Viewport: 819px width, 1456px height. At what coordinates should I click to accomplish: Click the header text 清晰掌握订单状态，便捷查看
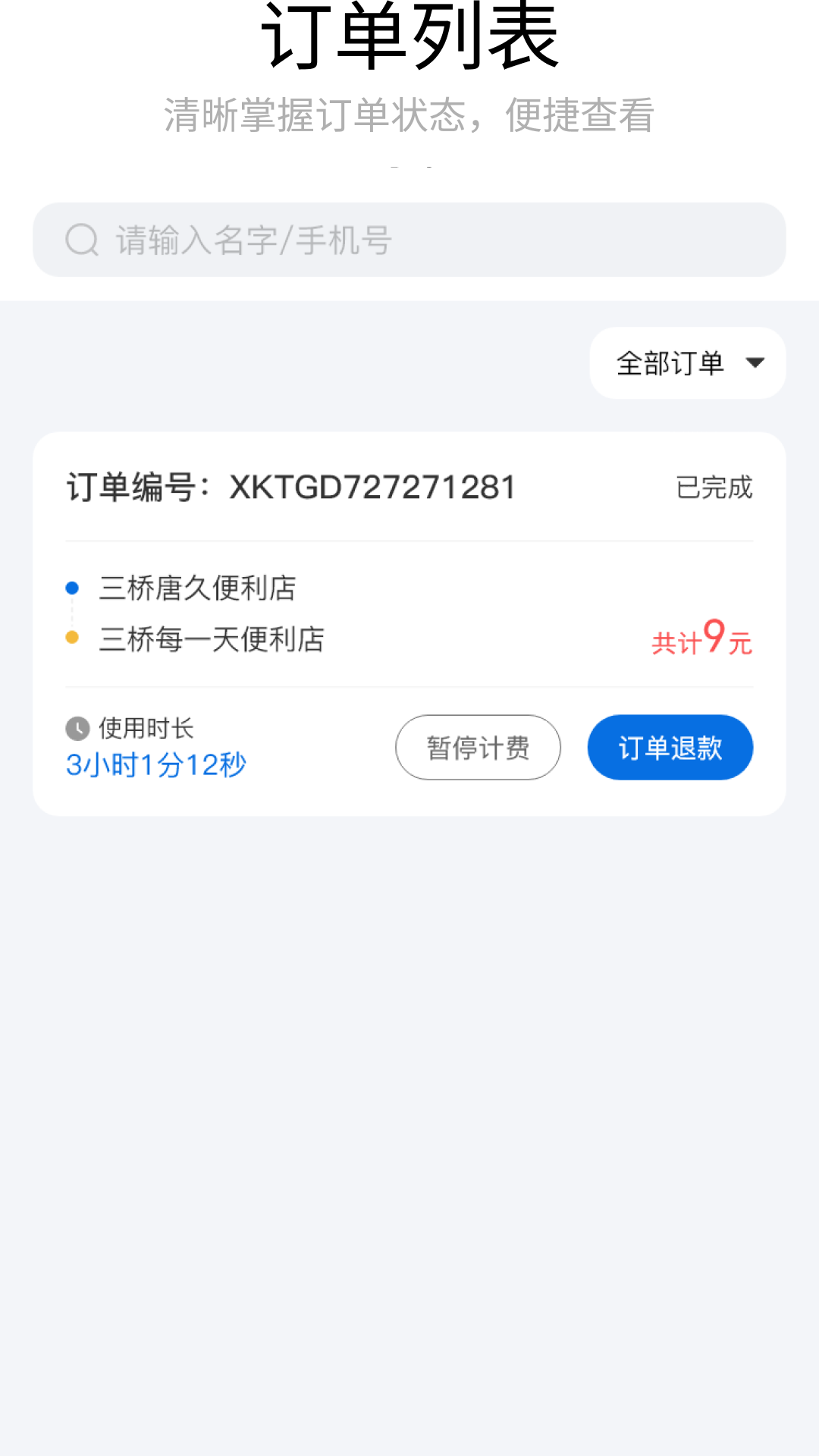pyautogui.click(x=409, y=115)
